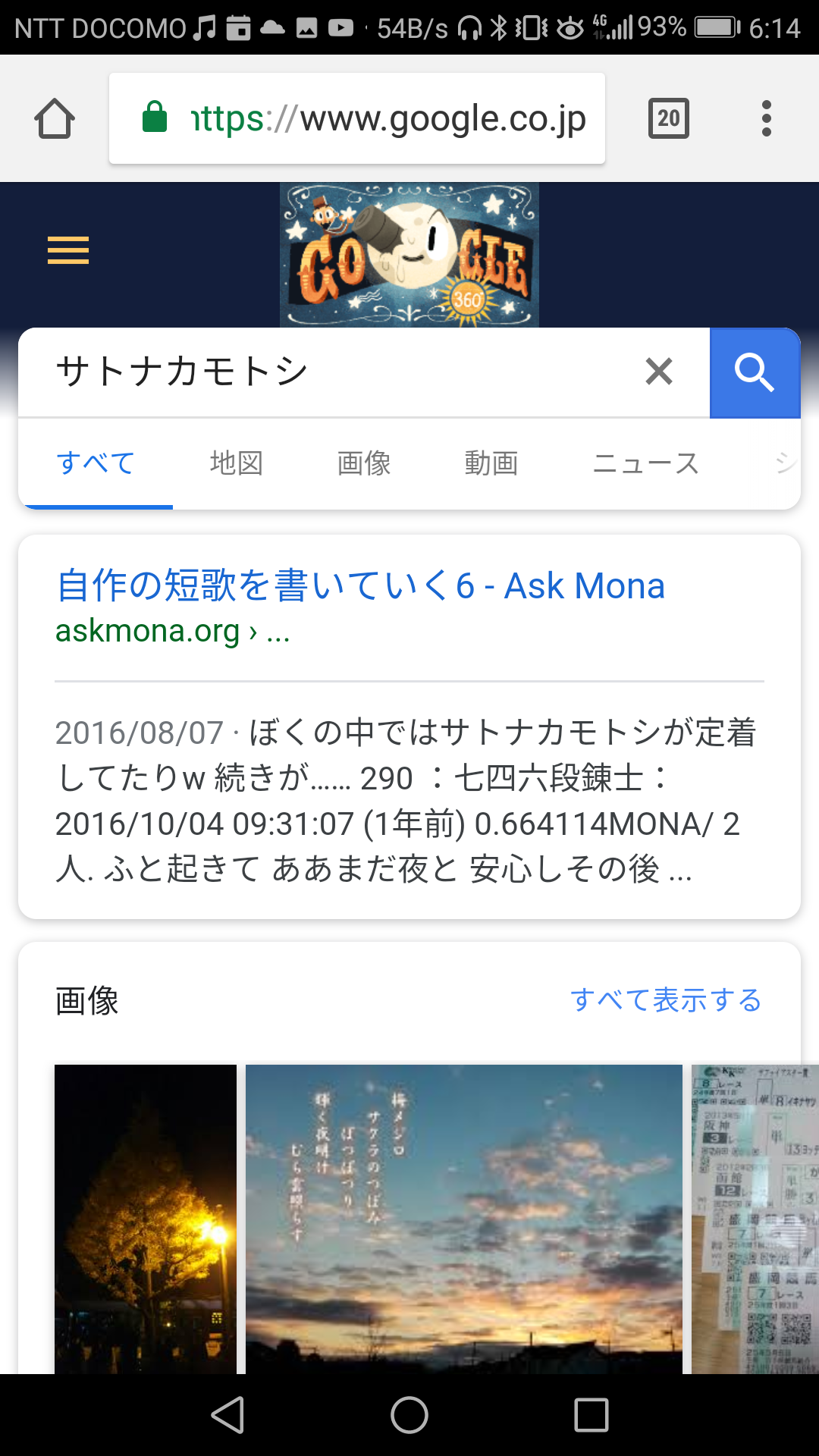Viewport: 819px width, 1456px height.
Task: Switch to the 動画 tab
Action: click(x=491, y=463)
